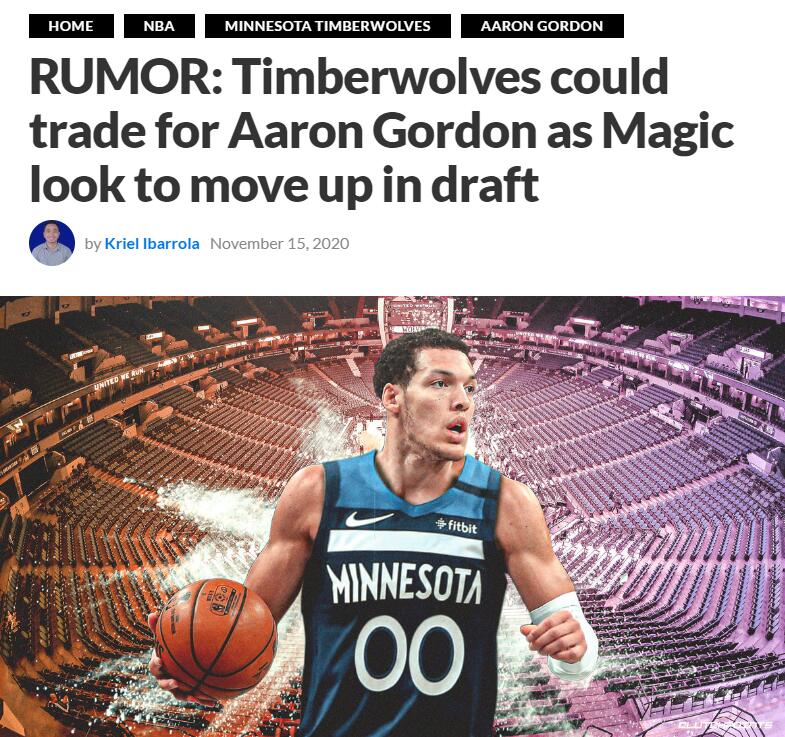Tap the author's avatar photo
Viewport: 785px width, 737px height.
52,243
